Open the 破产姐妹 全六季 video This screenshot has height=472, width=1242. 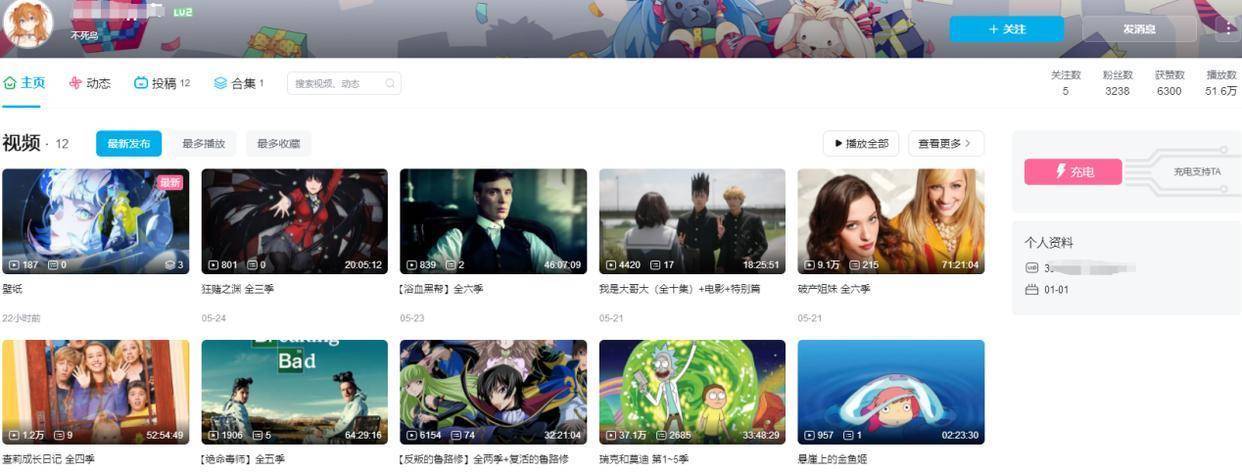[x=890, y=221]
